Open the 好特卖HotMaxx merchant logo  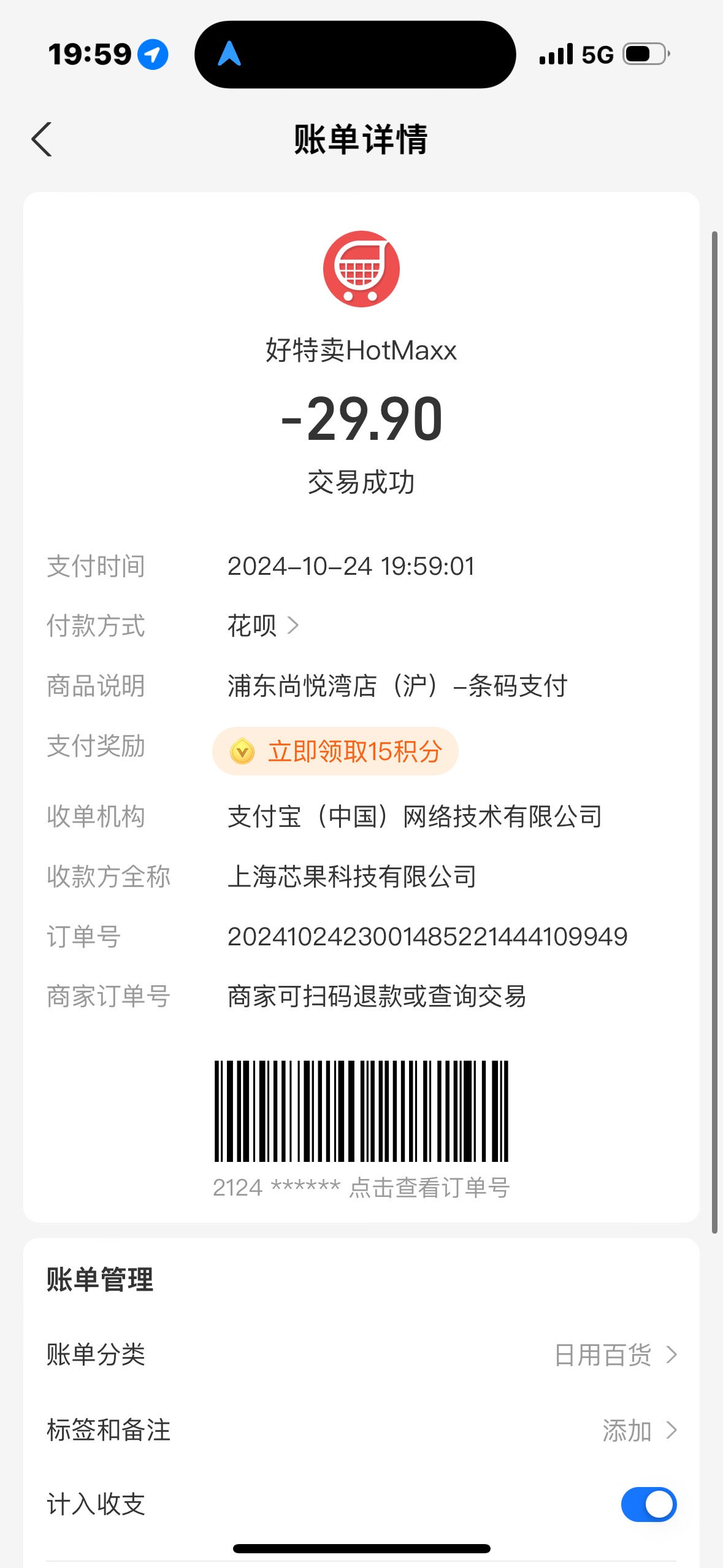pyautogui.click(x=361, y=269)
